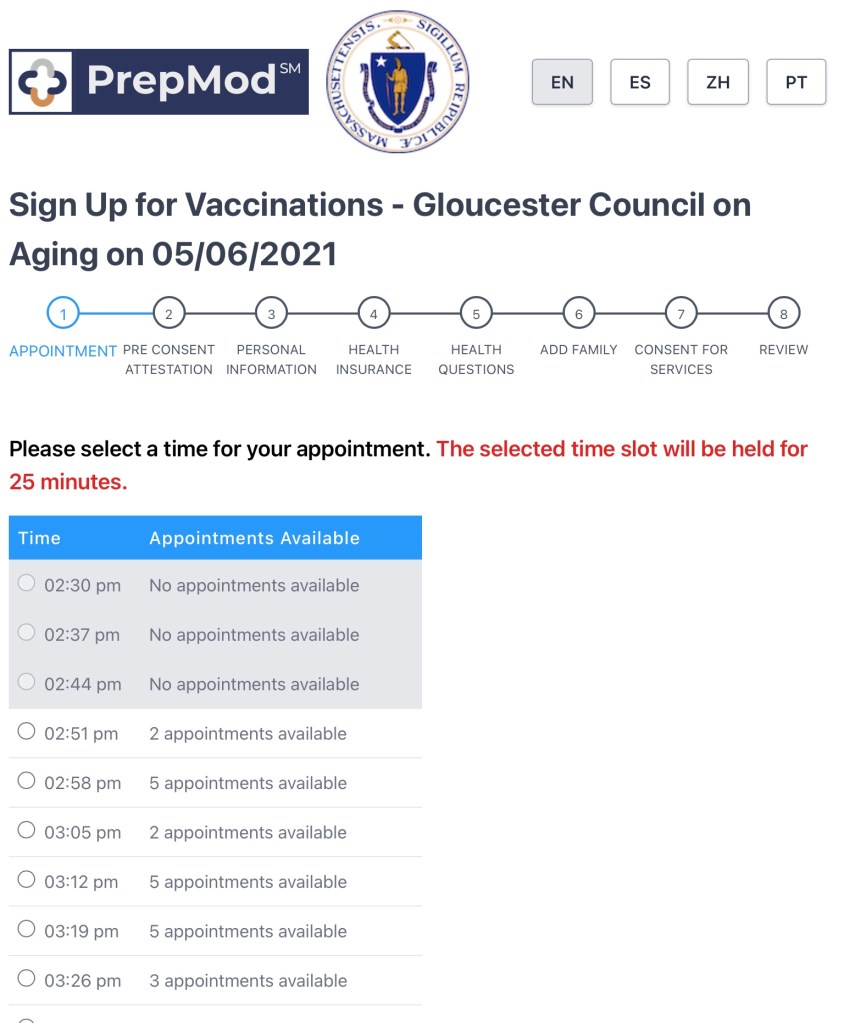Switch language to PT
This screenshot has height=1023, width=844.
796,82
